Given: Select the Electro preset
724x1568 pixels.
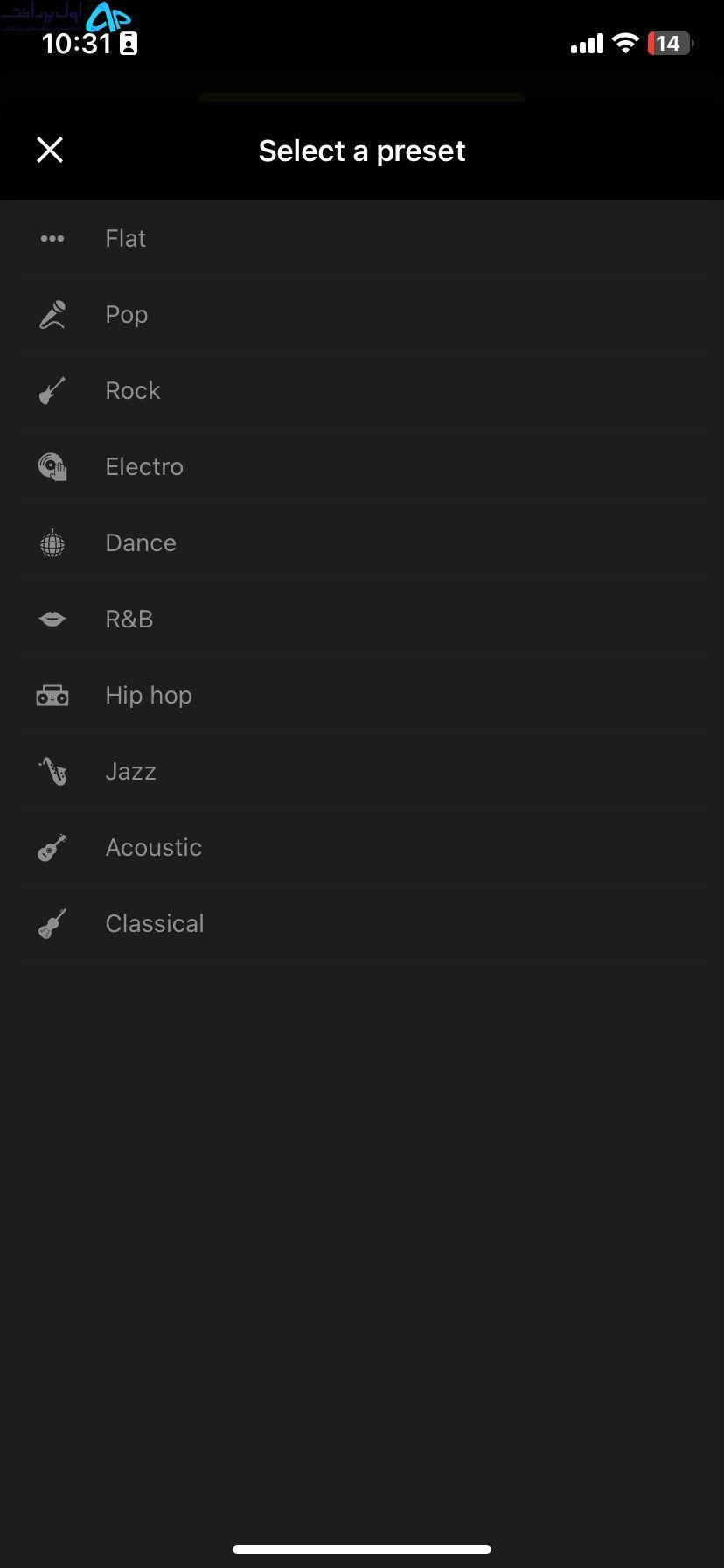Looking at the screenshot, I should (x=362, y=466).
